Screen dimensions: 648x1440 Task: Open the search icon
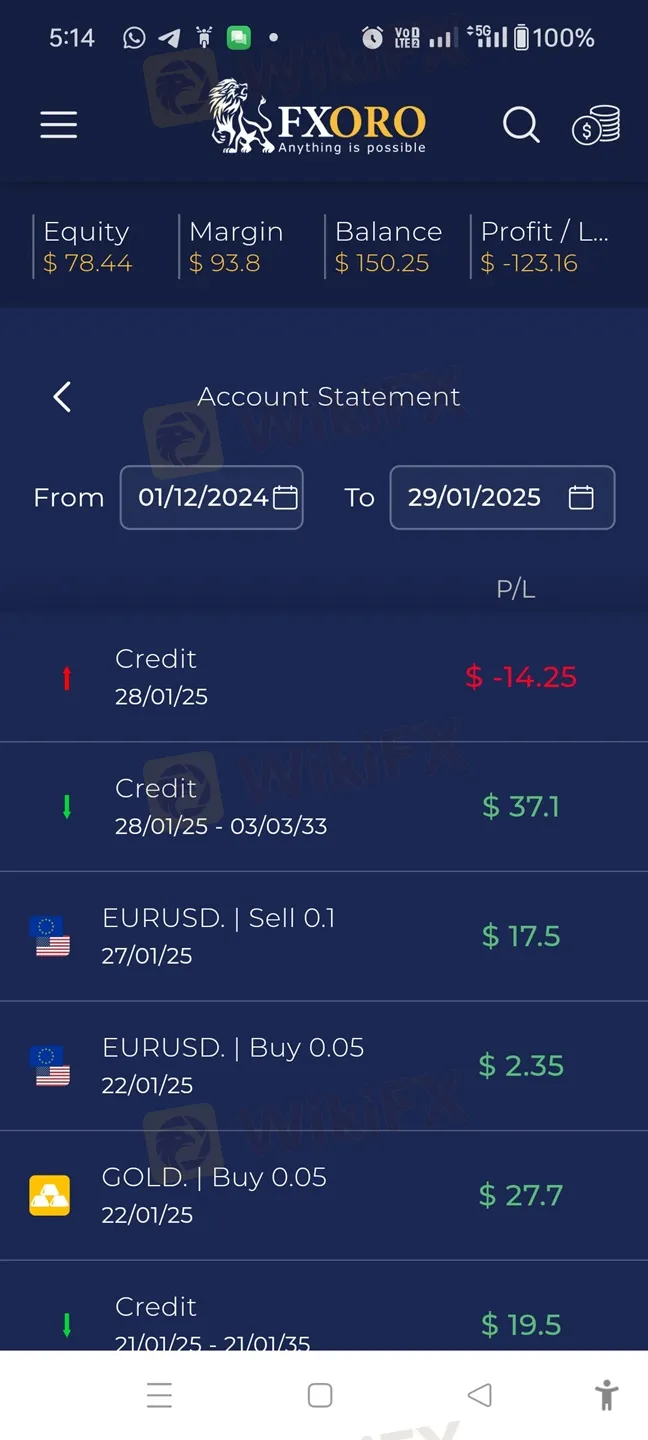pos(520,126)
